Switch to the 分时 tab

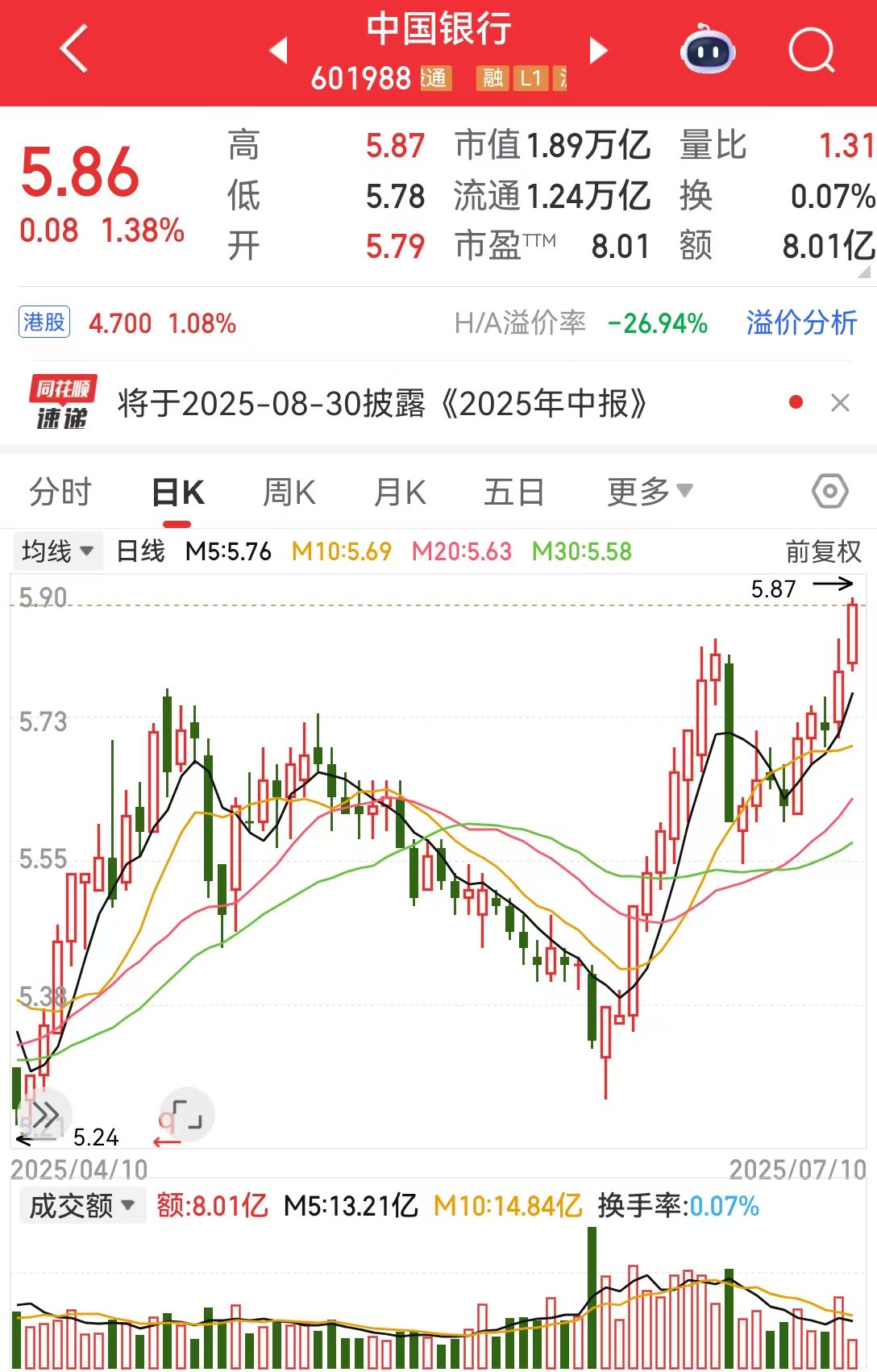pyautogui.click(x=60, y=490)
